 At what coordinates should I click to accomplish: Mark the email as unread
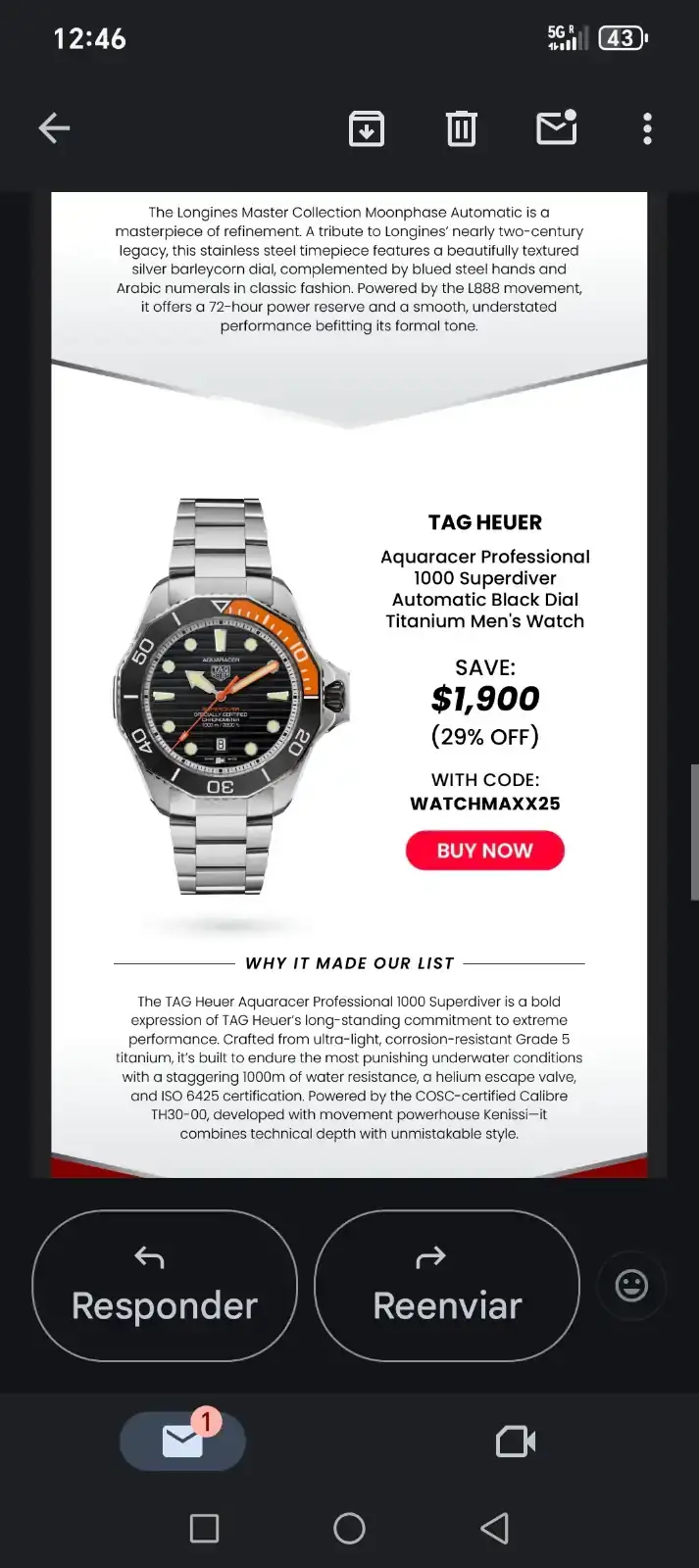pyautogui.click(x=556, y=128)
